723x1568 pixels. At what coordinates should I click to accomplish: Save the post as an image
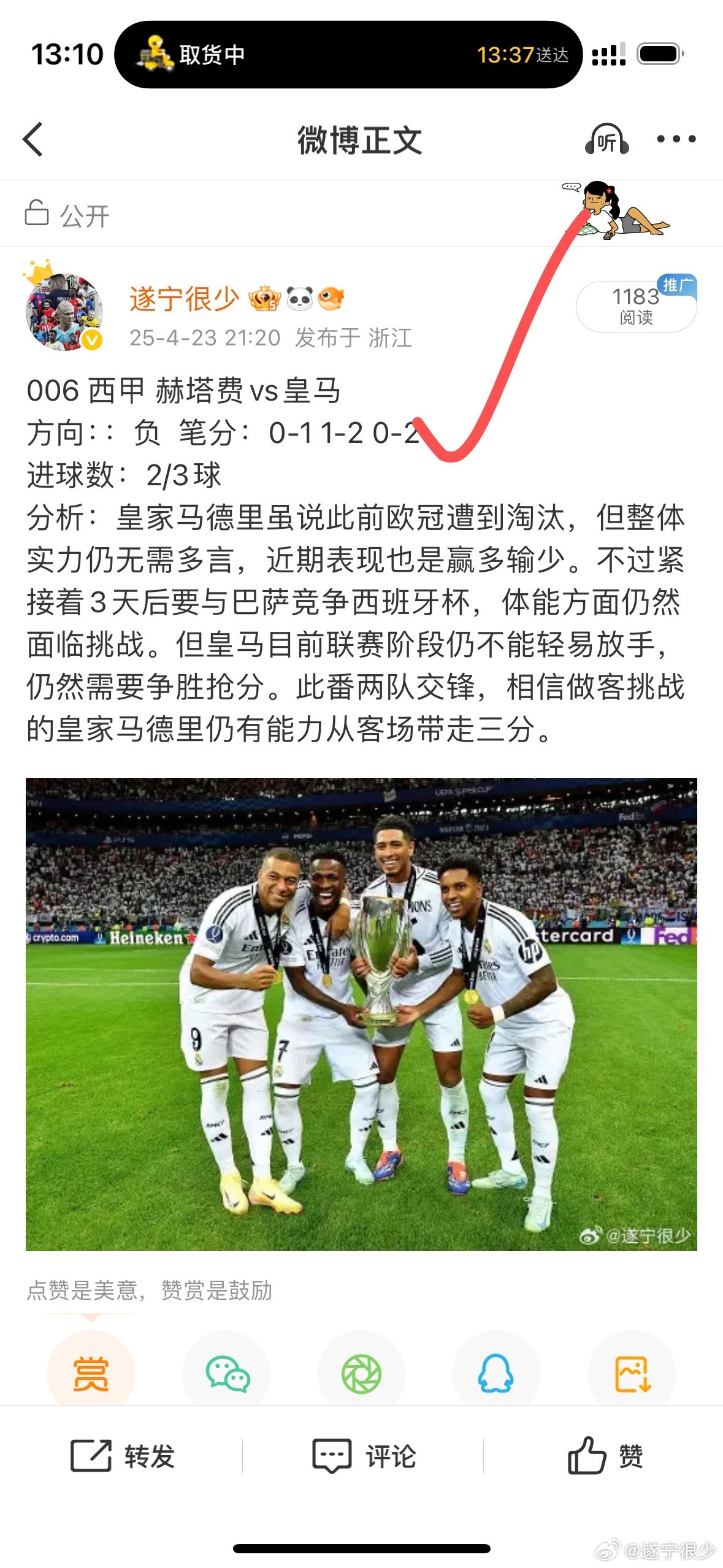pos(632,1374)
